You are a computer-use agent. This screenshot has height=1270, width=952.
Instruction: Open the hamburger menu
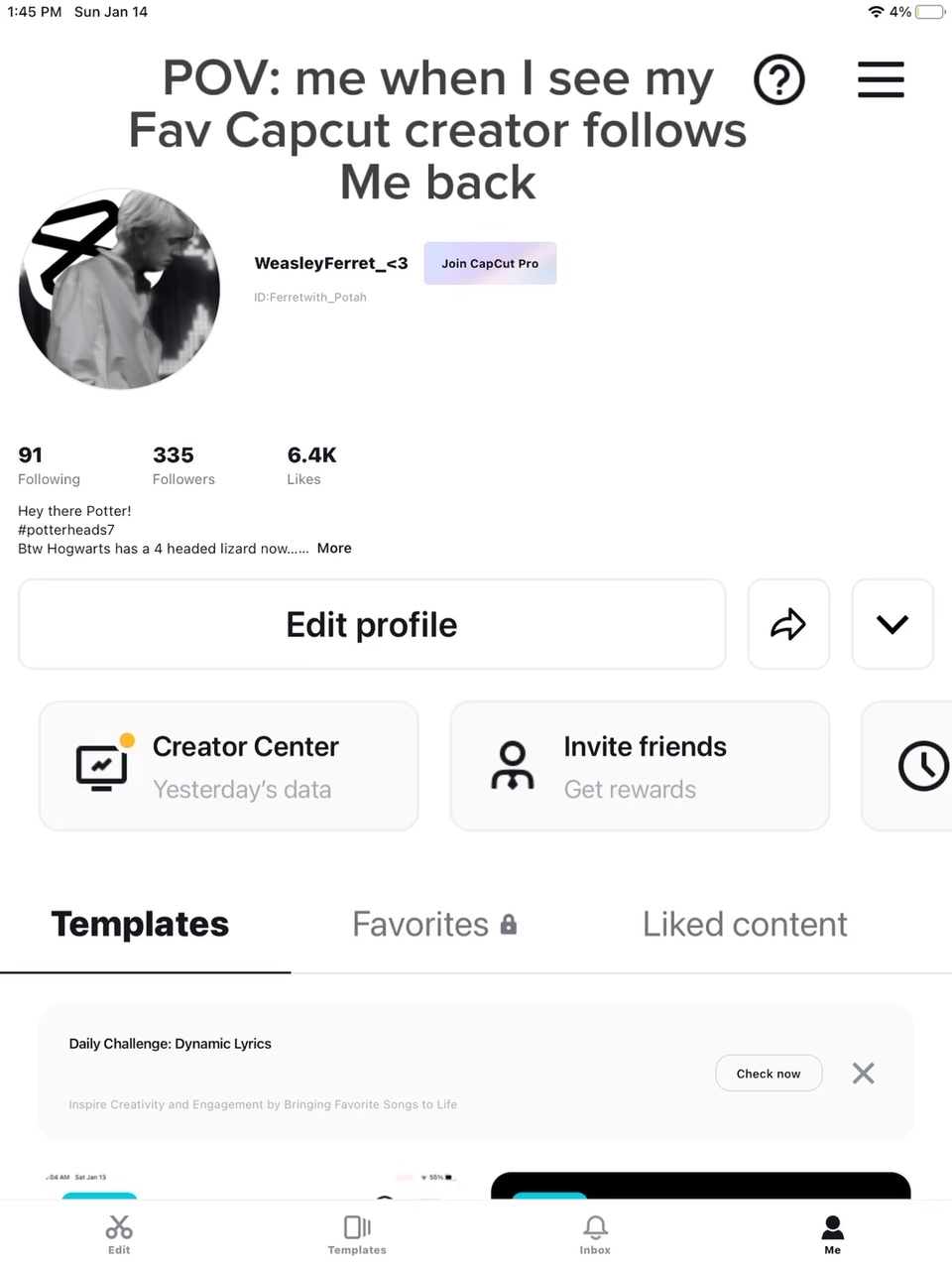point(881,79)
